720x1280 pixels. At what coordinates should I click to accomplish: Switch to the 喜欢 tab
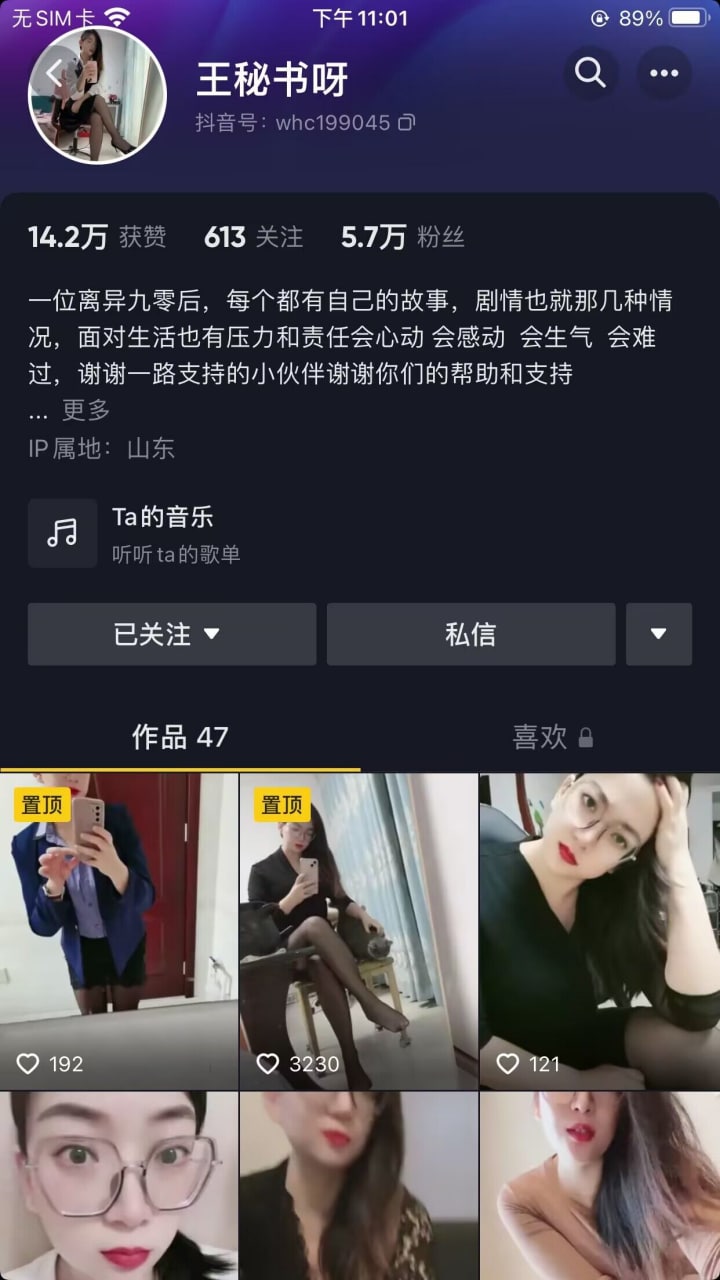(552, 738)
